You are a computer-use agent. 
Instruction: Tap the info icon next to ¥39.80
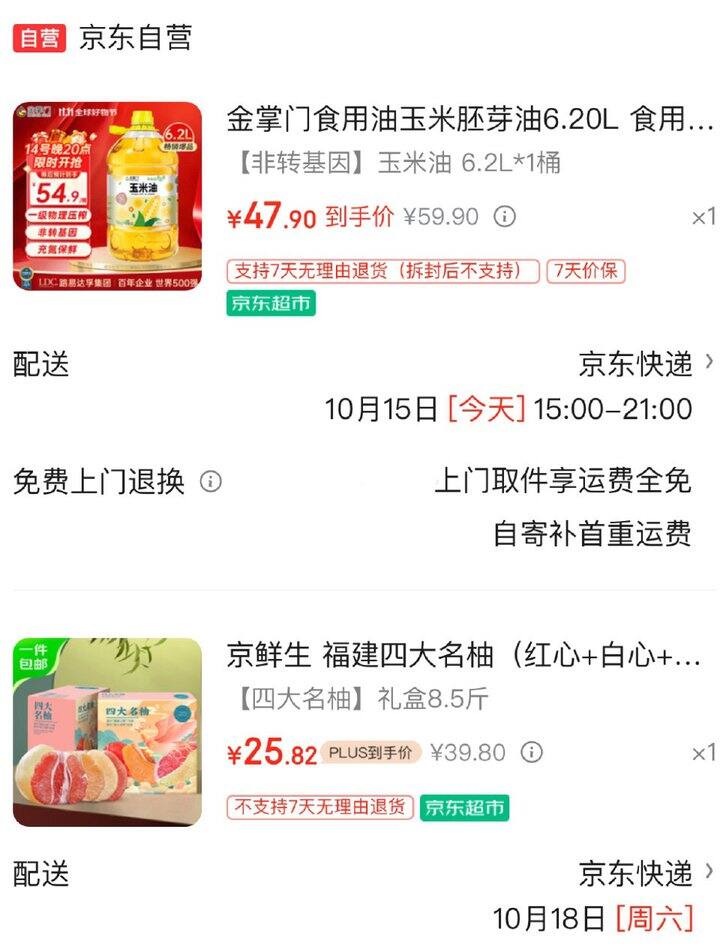pos(533,752)
